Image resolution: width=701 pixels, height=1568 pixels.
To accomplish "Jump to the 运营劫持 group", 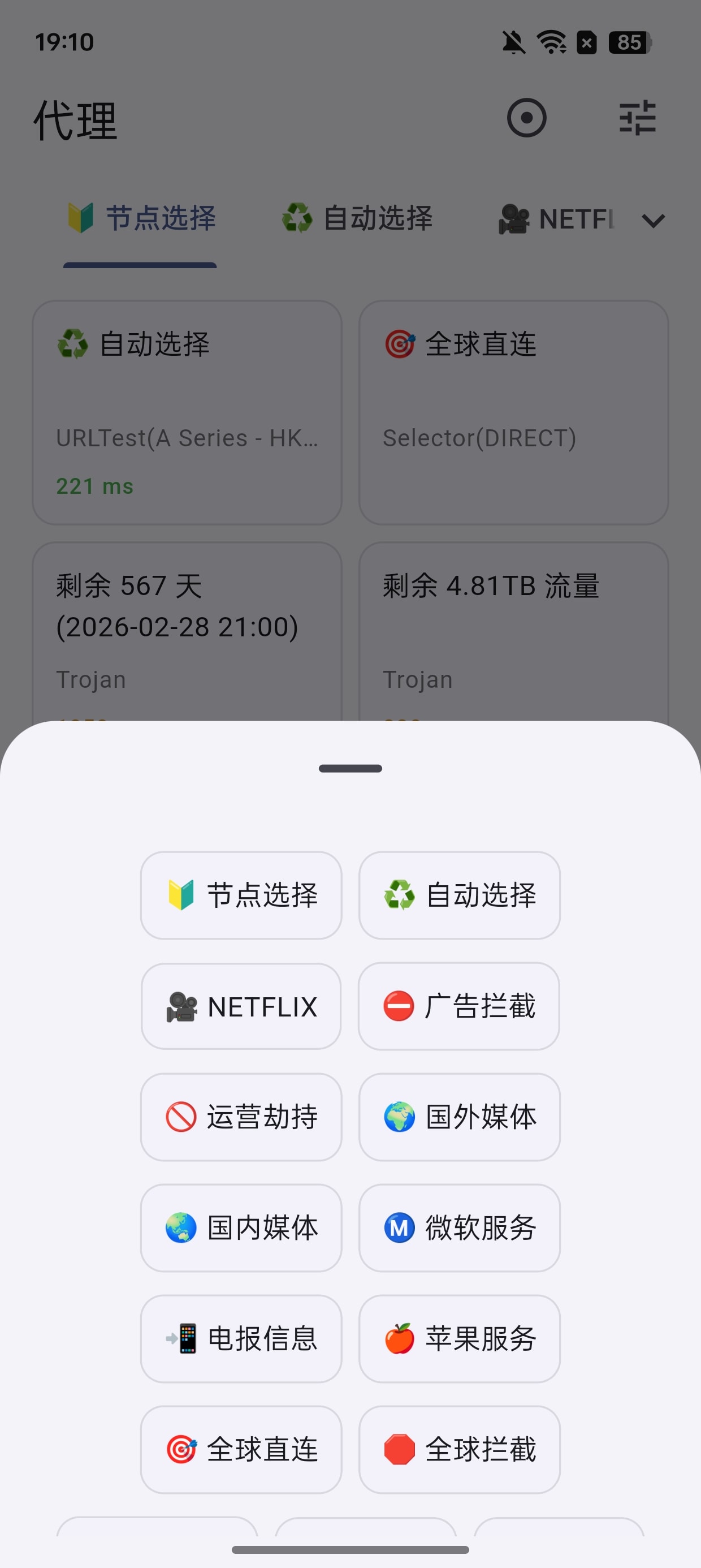I will [241, 1117].
